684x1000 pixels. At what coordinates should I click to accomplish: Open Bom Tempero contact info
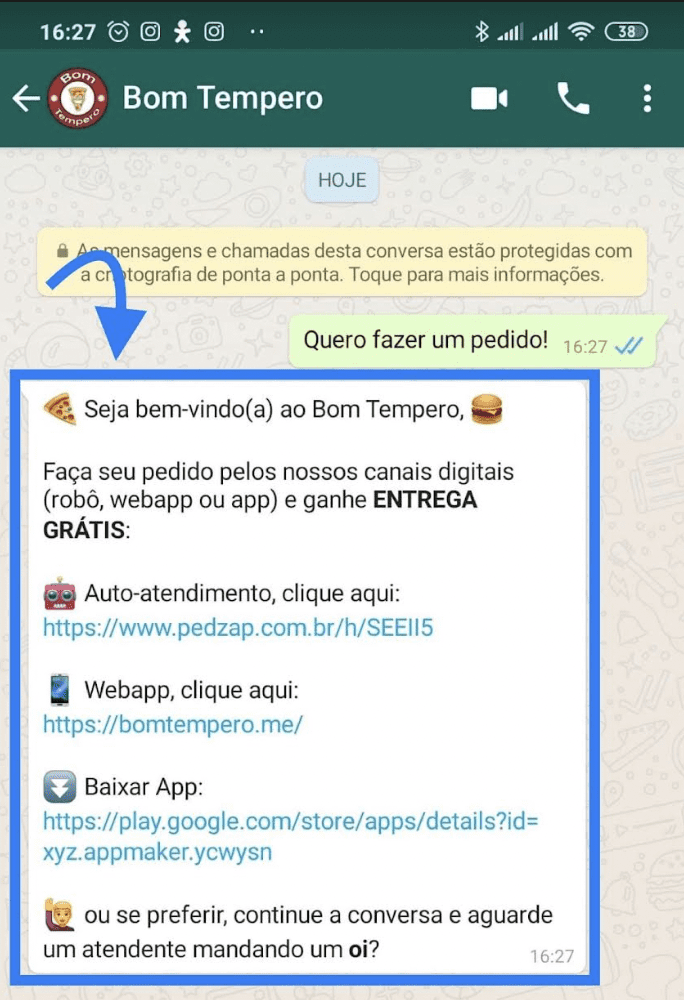(x=222, y=98)
